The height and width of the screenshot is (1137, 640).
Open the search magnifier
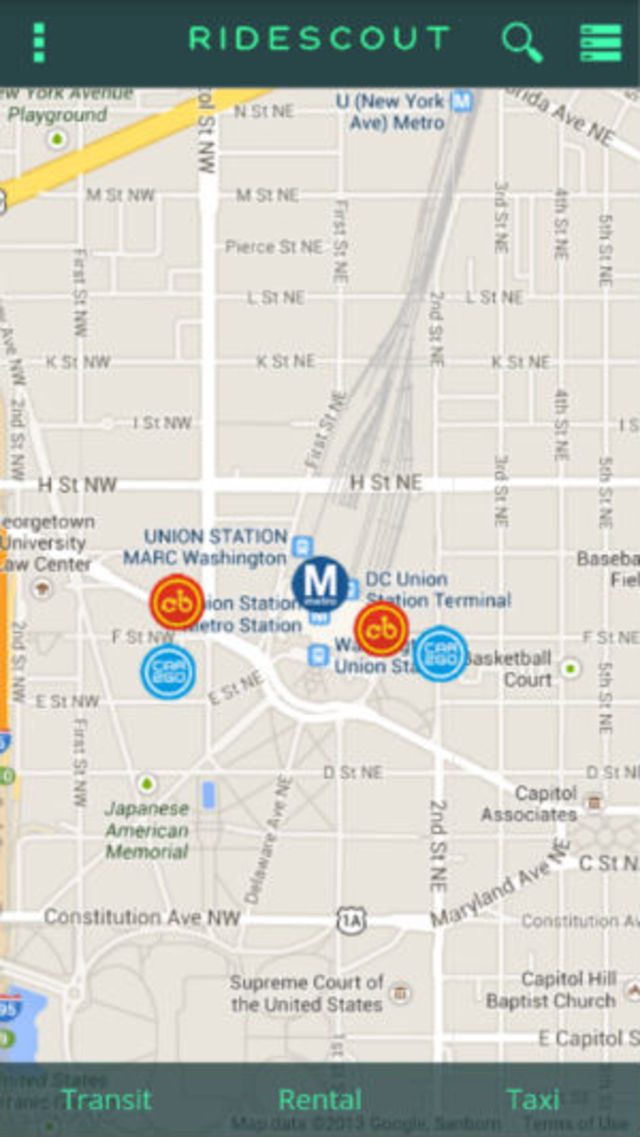[521, 42]
